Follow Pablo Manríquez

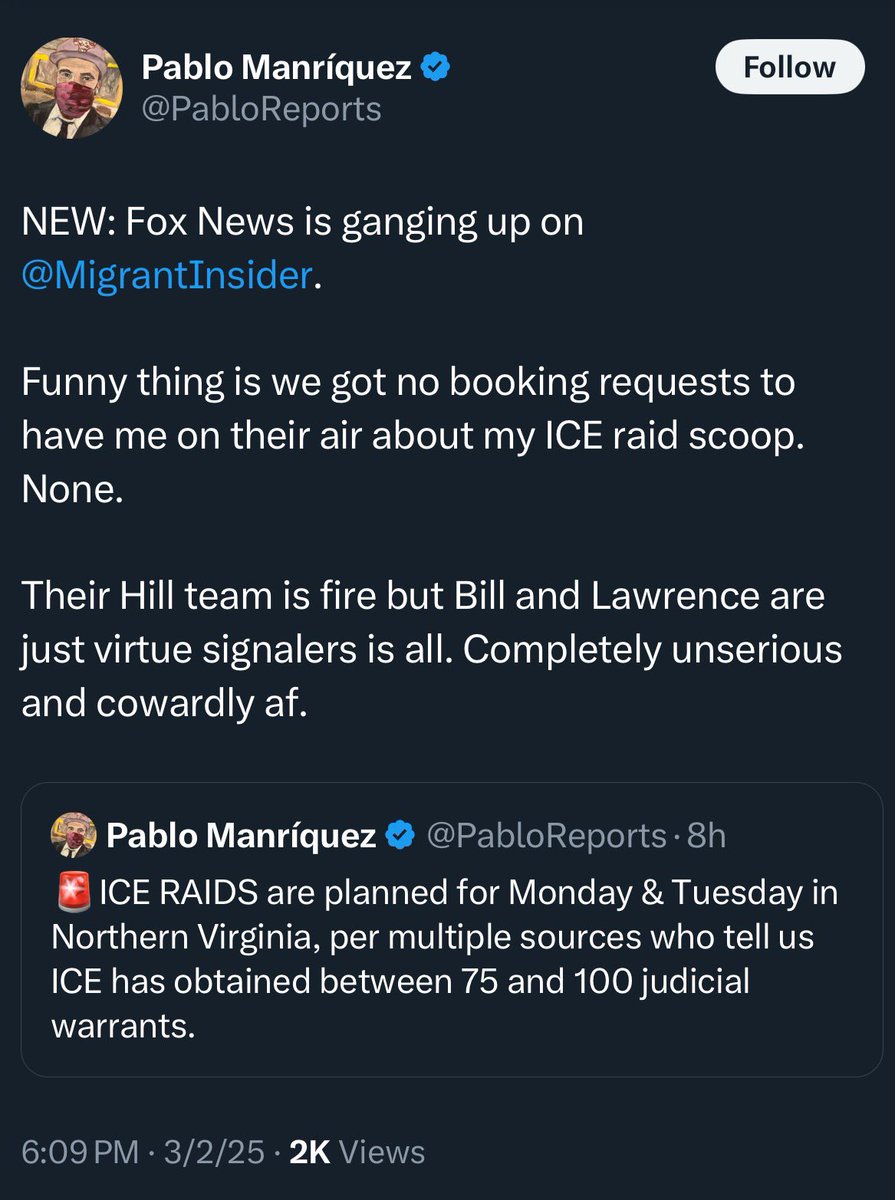point(789,68)
